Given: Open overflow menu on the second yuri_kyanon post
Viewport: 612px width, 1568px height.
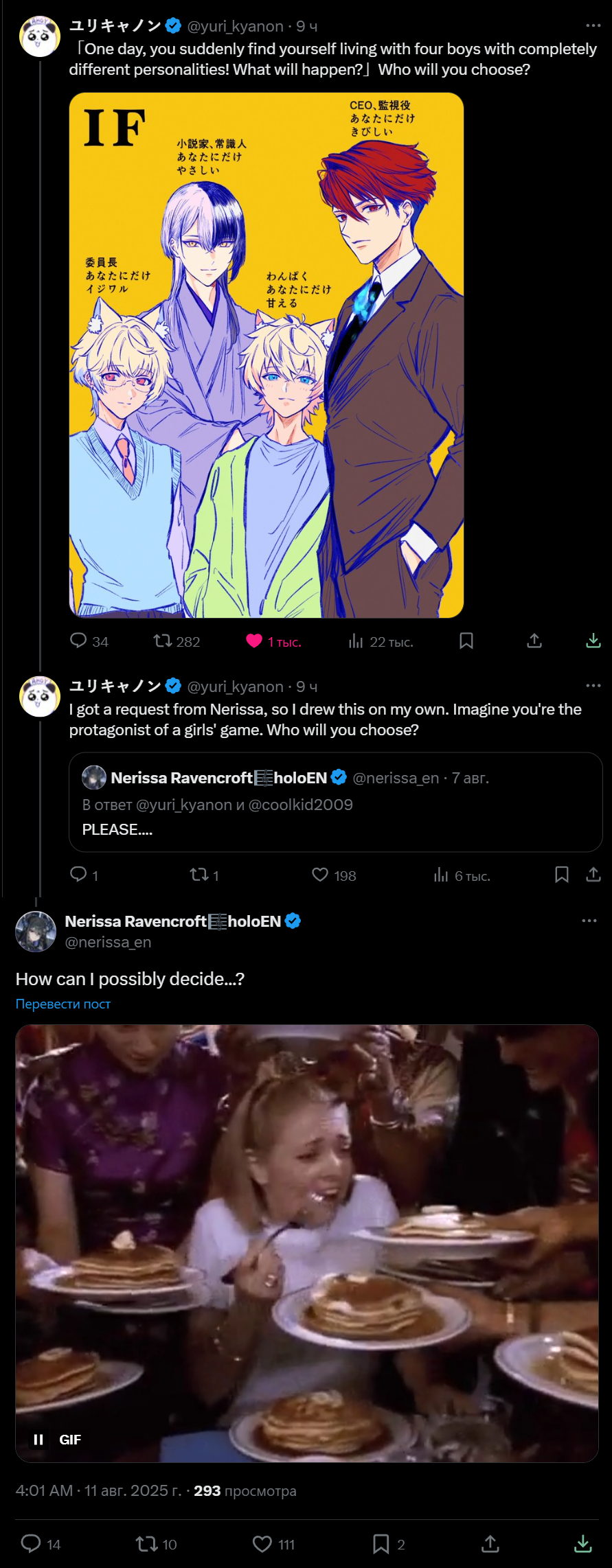Looking at the screenshot, I should (593, 686).
